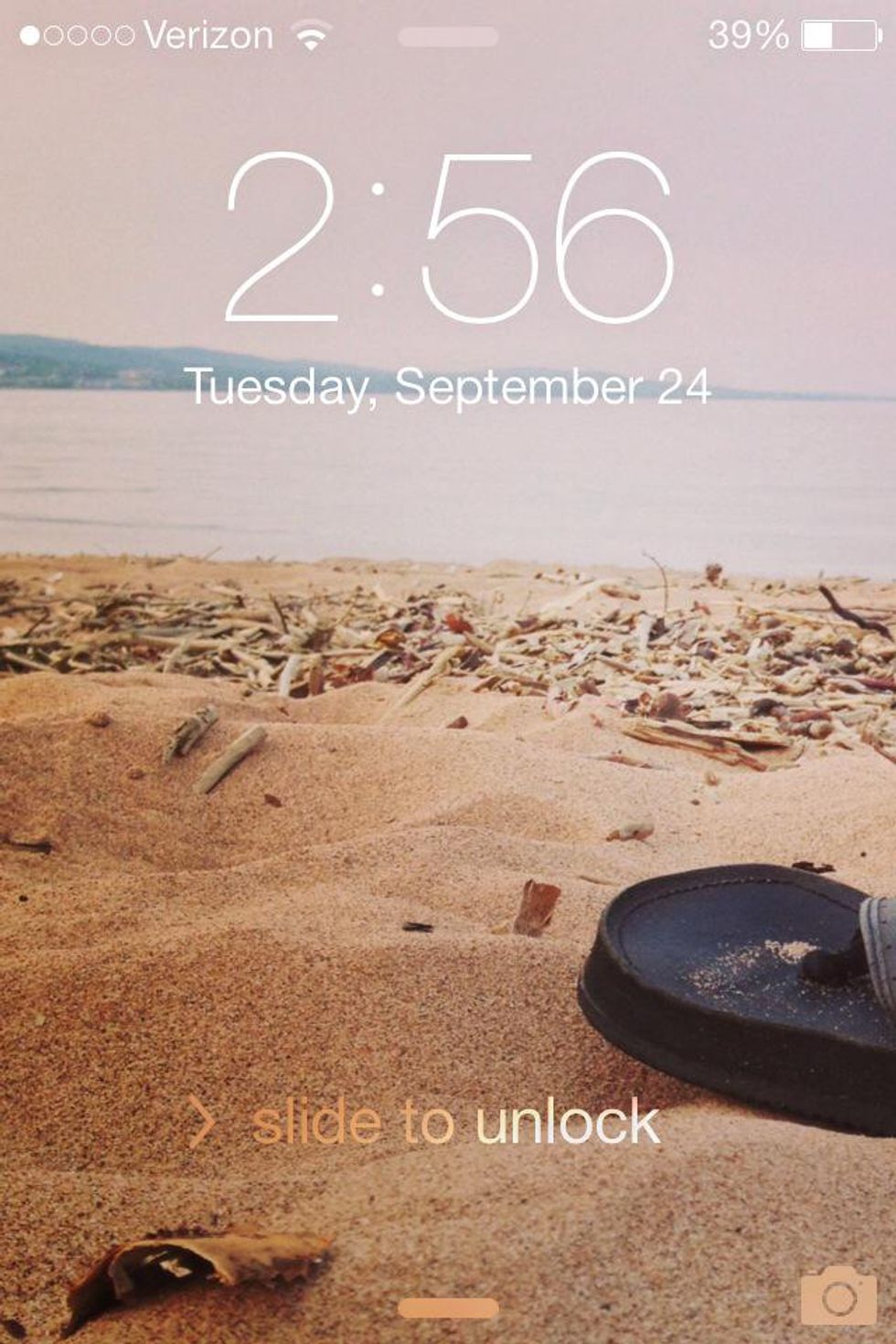Tap the Notification Center grabber handle
Screen dimensions: 896x1344
(x=448, y=37)
